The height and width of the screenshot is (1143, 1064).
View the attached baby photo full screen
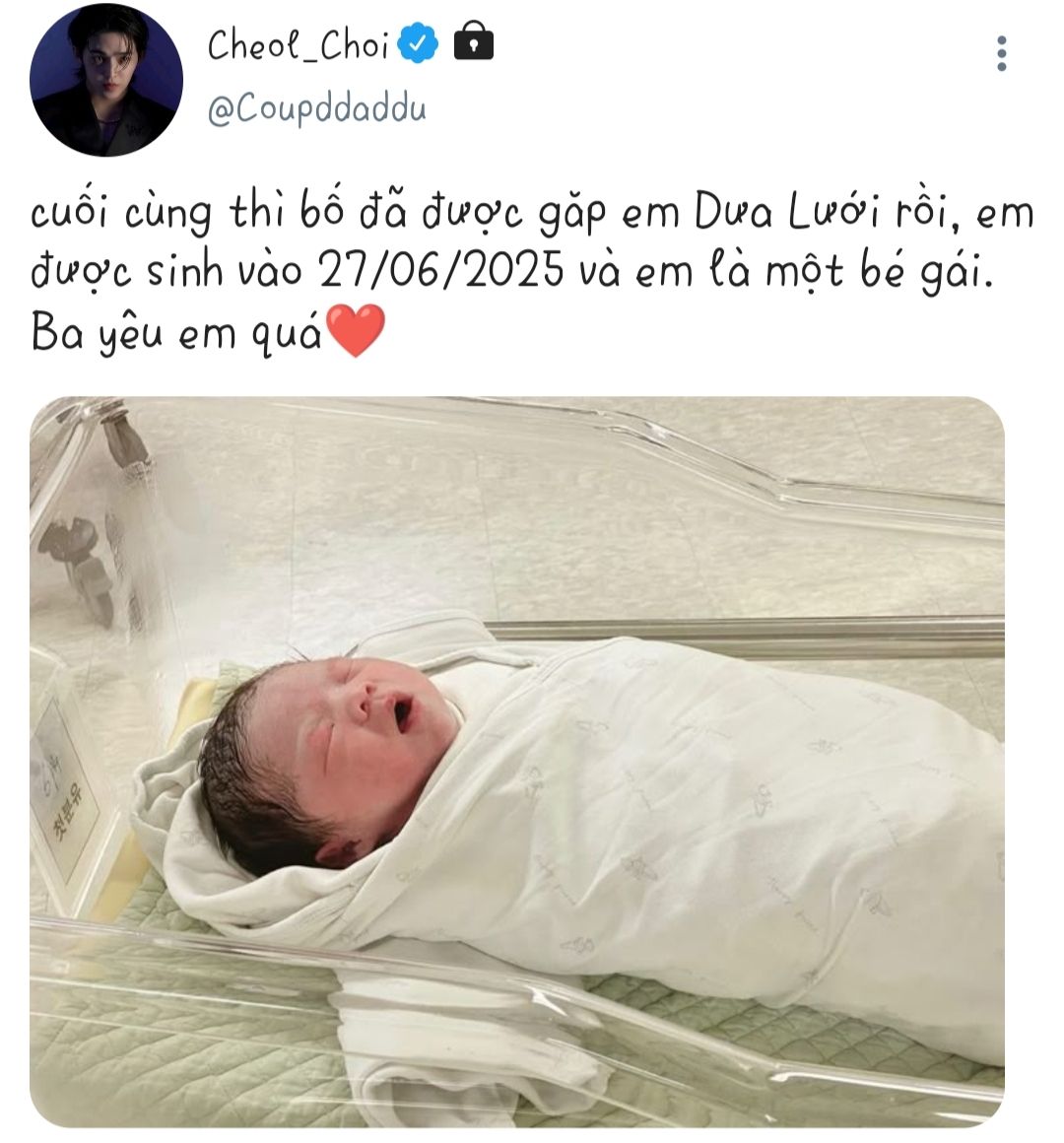[516, 761]
